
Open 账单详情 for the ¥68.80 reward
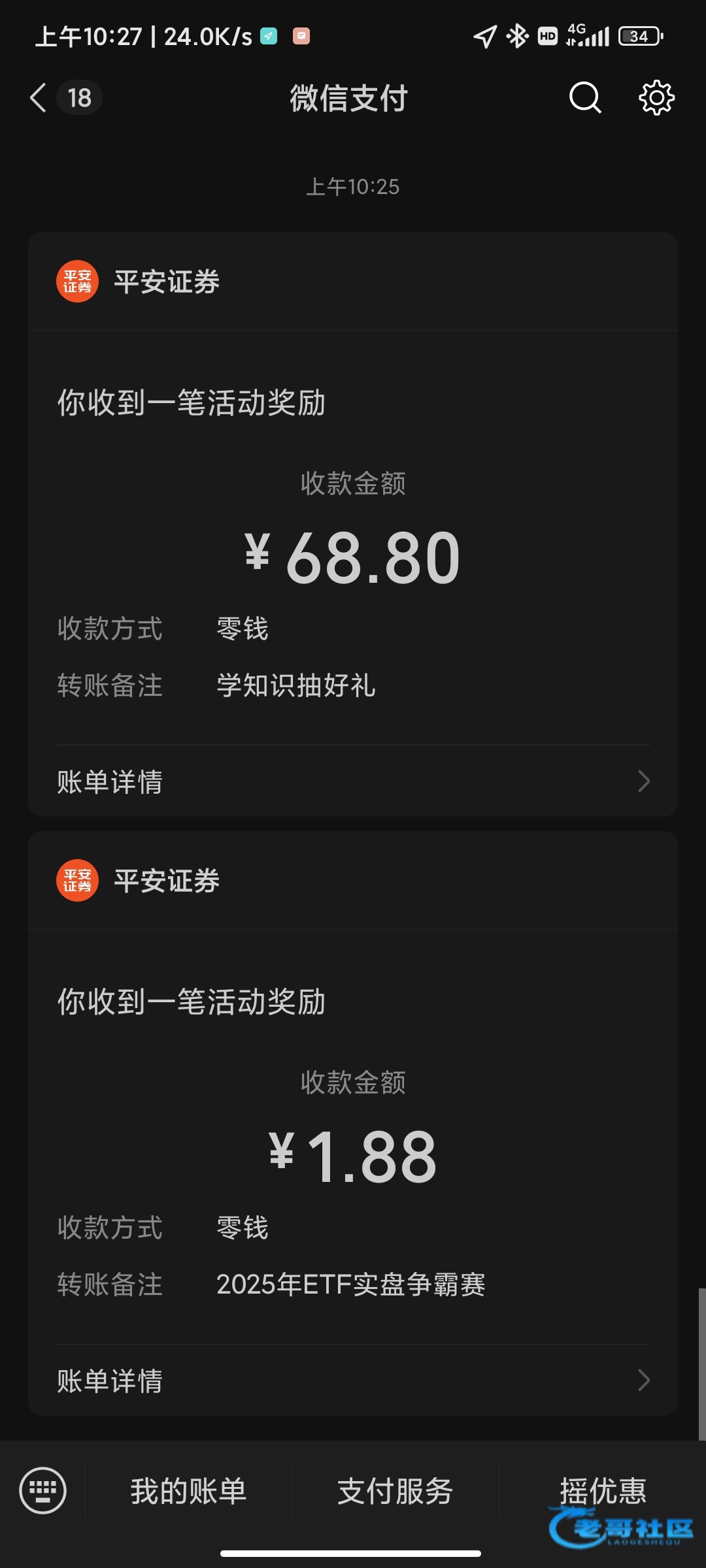353,781
